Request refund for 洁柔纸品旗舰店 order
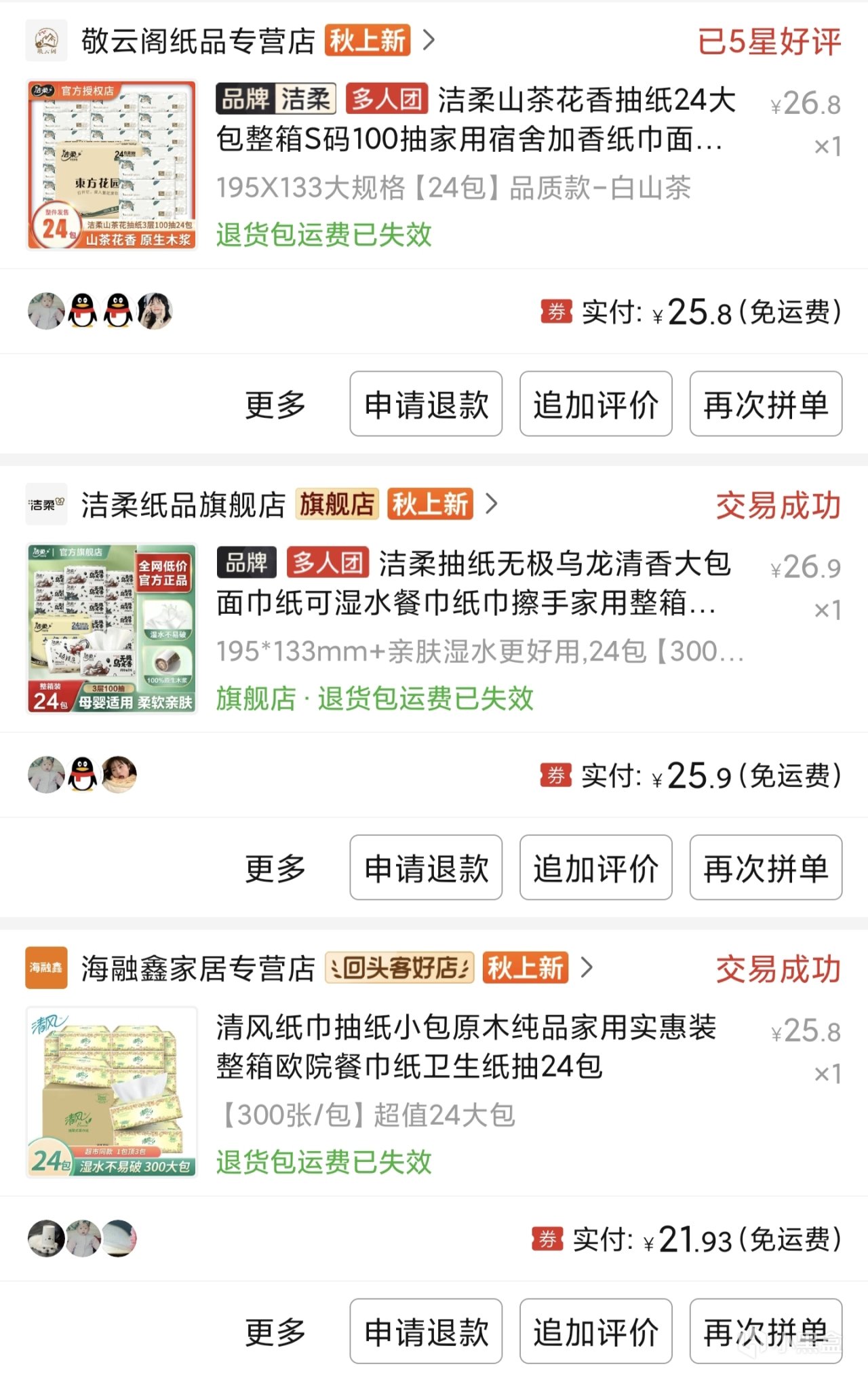The image size is (868, 1390). (426, 868)
